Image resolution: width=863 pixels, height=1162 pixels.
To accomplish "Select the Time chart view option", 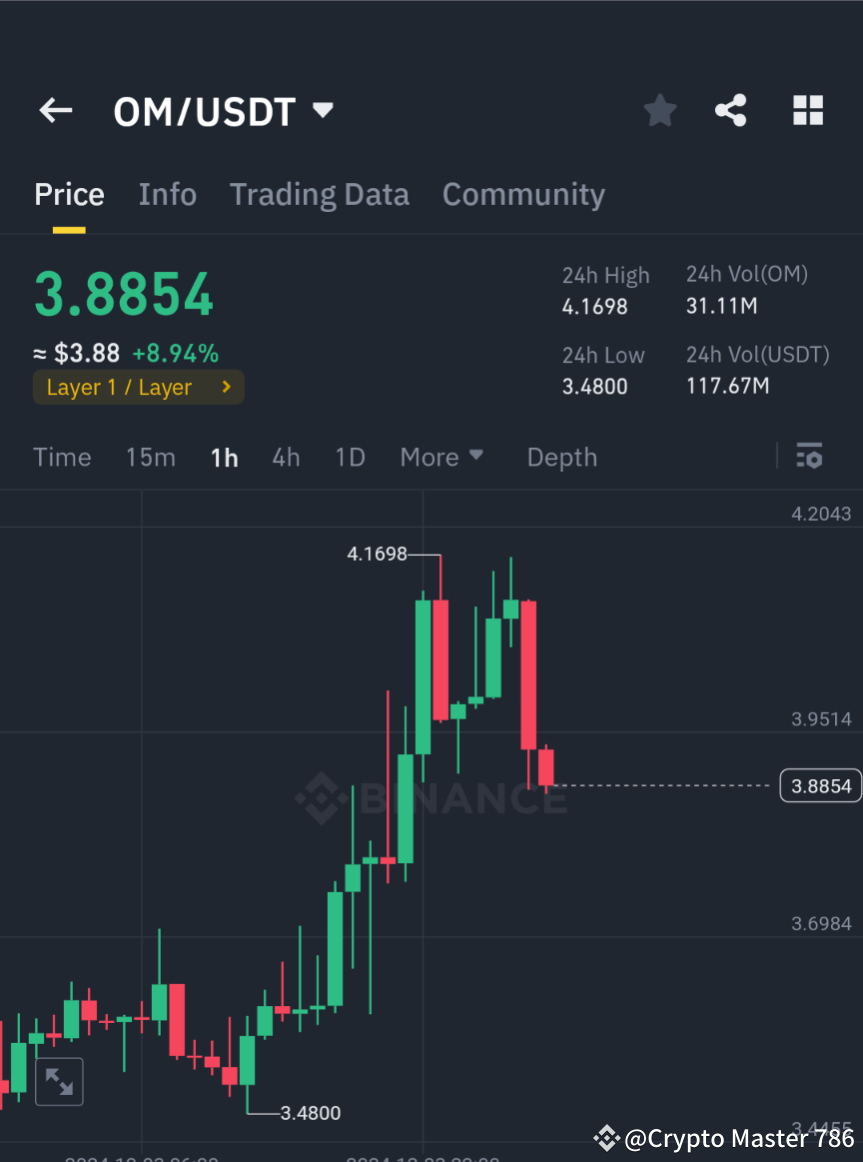I will tap(62, 457).
